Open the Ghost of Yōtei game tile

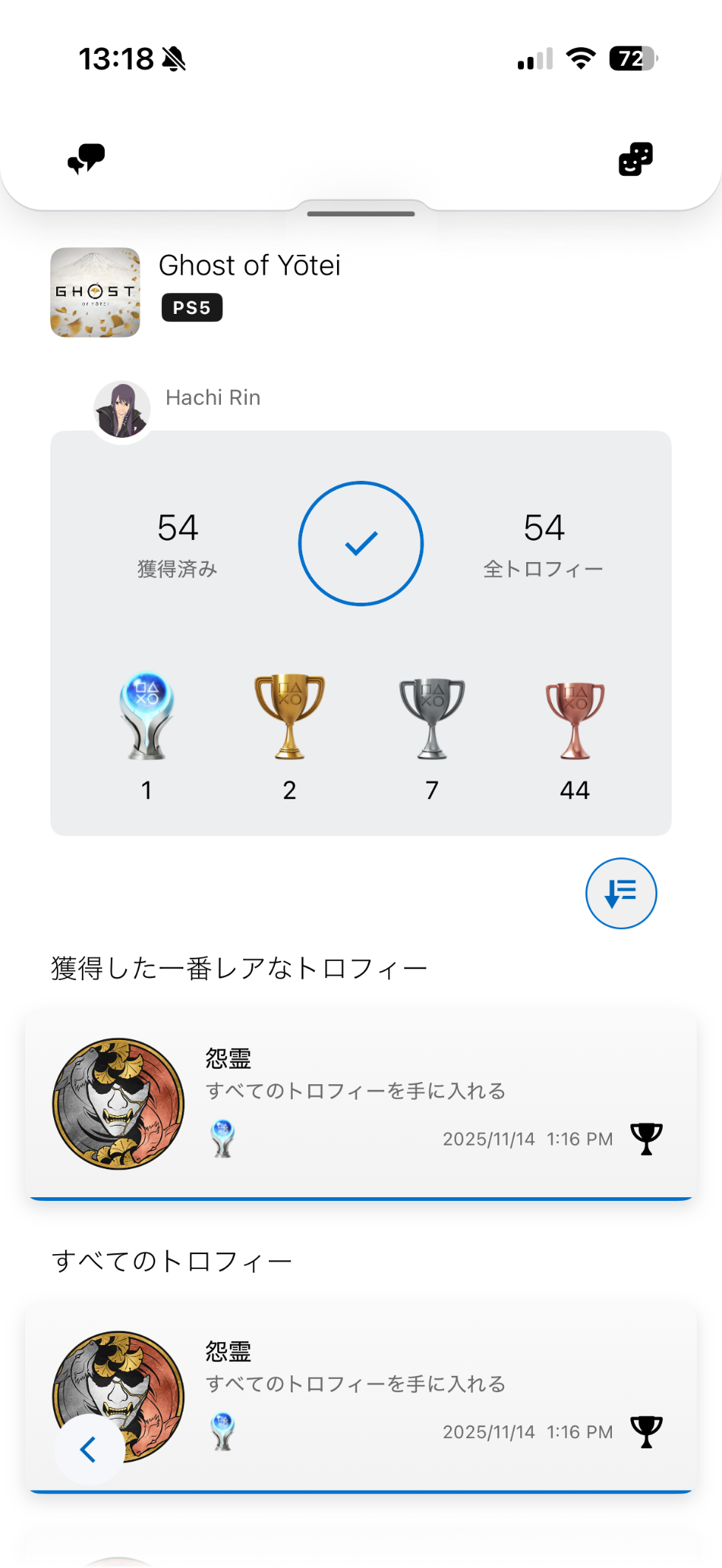click(95, 292)
